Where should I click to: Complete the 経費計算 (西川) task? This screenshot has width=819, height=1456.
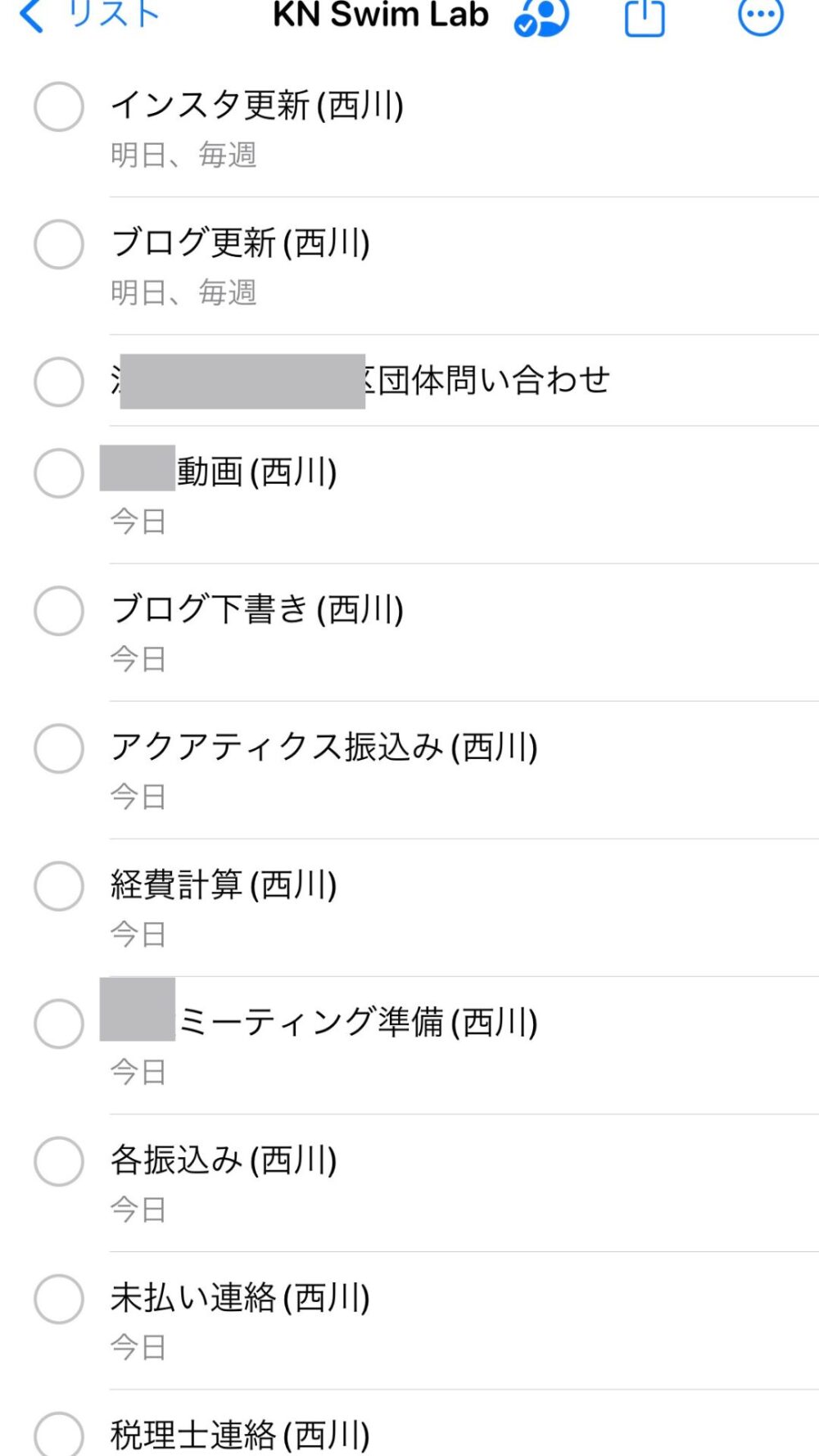point(59,886)
